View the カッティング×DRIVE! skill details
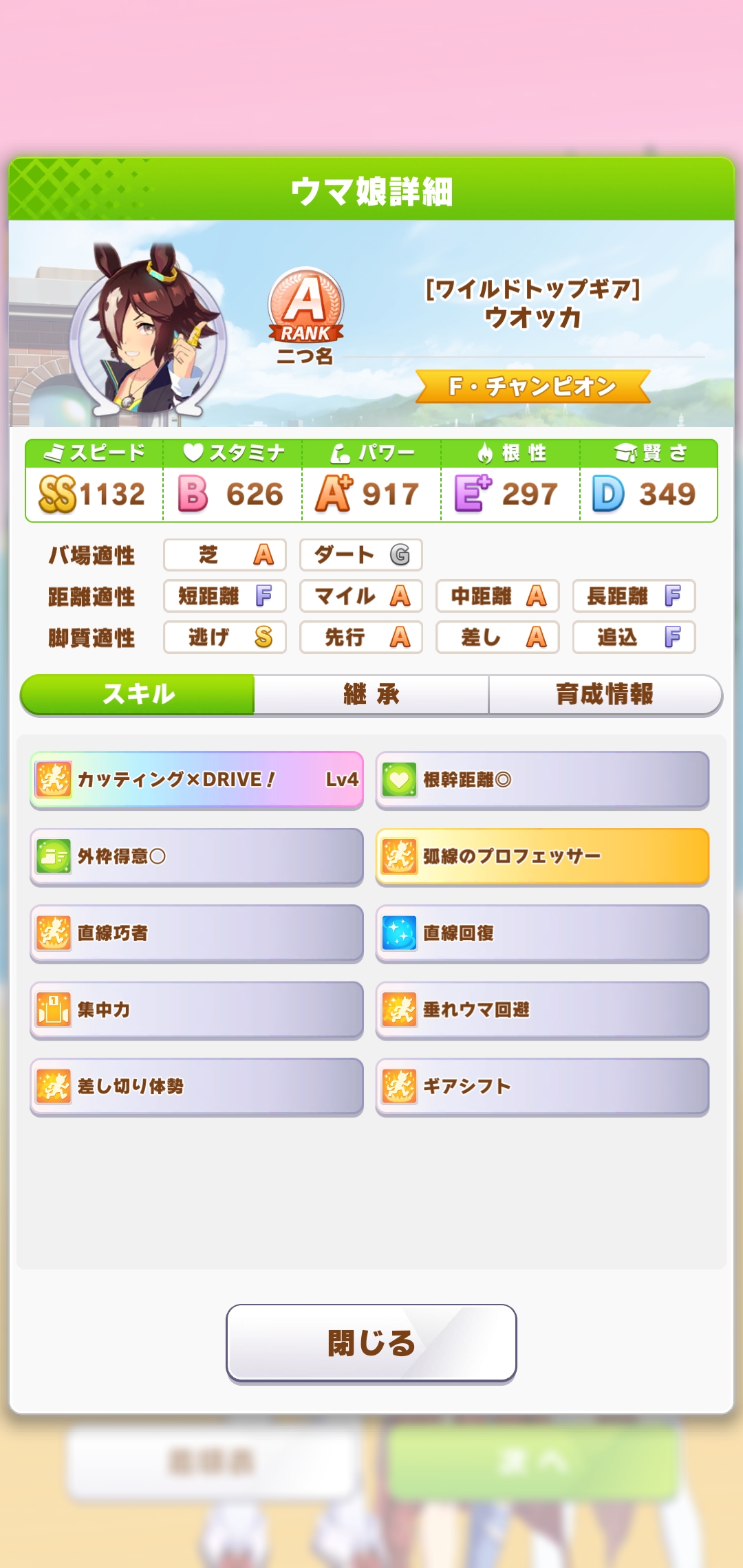 [x=197, y=780]
